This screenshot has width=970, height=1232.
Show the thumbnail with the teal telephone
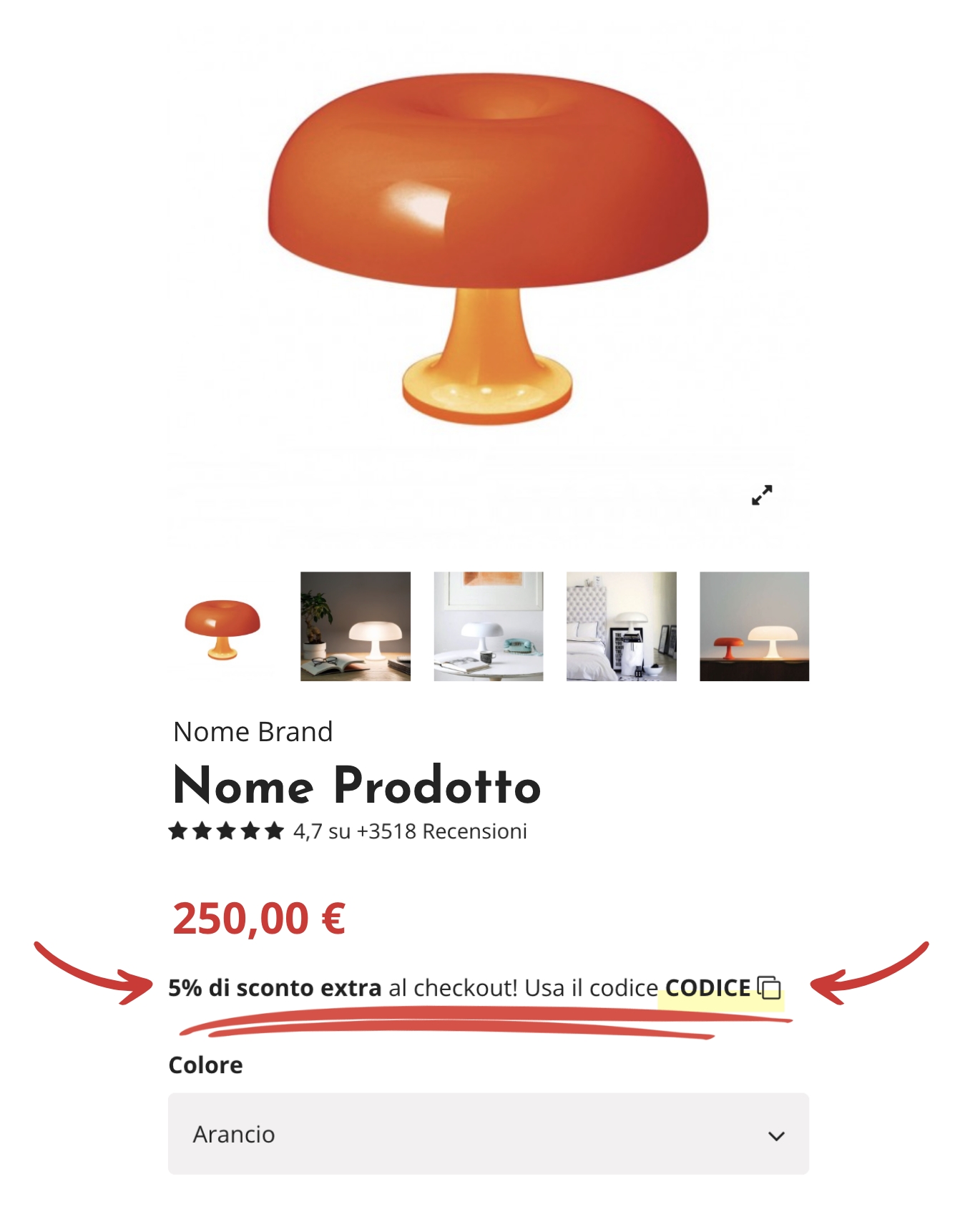coord(489,627)
